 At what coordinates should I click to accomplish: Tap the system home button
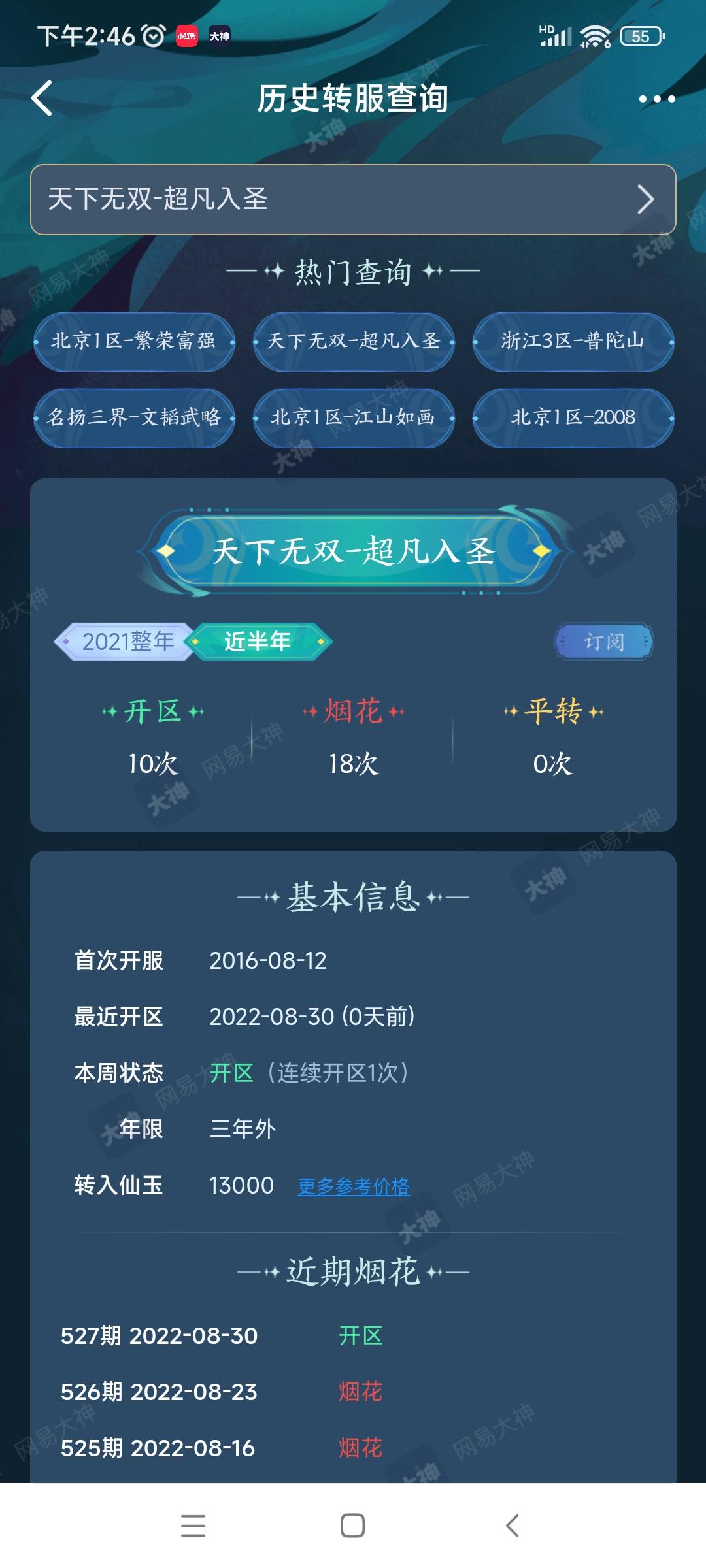pos(353,1526)
